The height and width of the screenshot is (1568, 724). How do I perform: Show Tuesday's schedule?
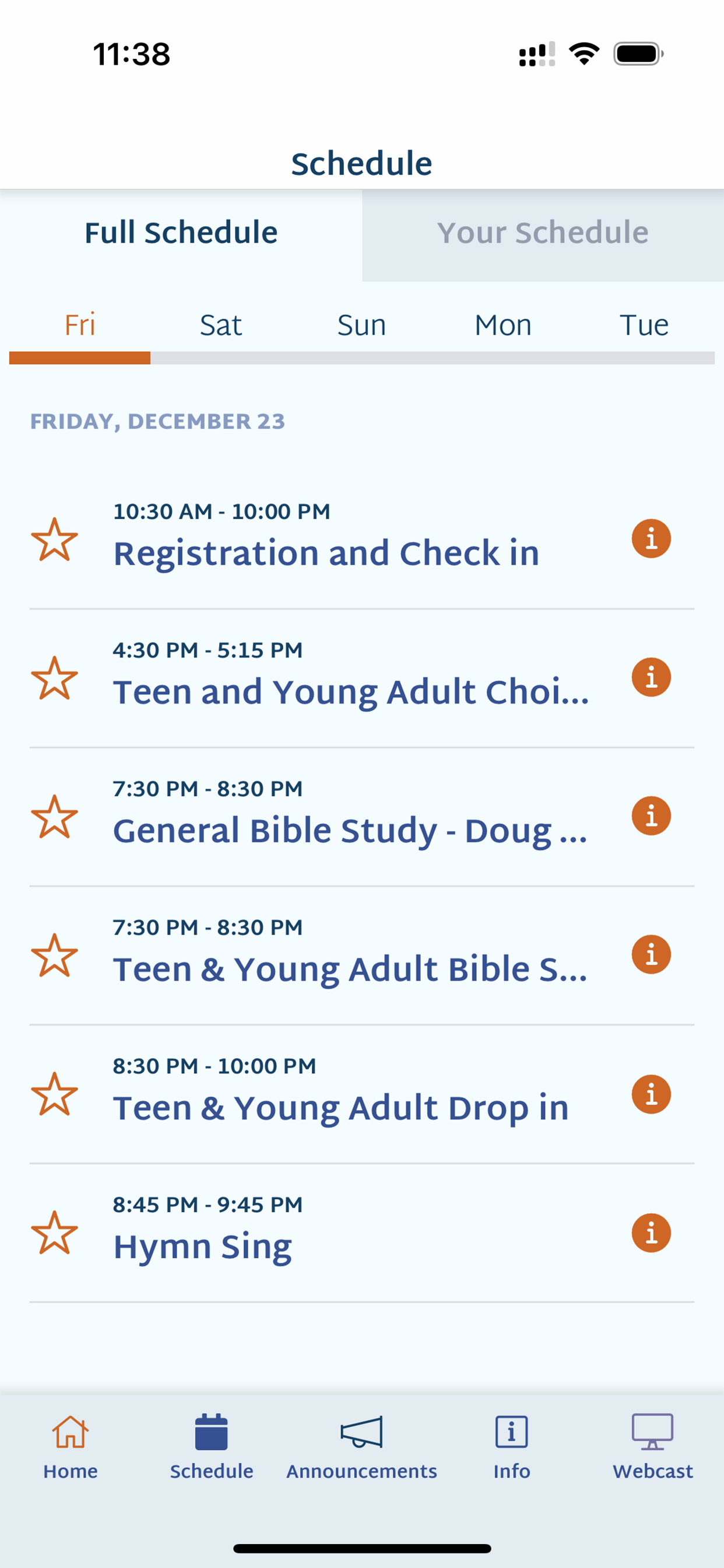[x=644, y=325]
